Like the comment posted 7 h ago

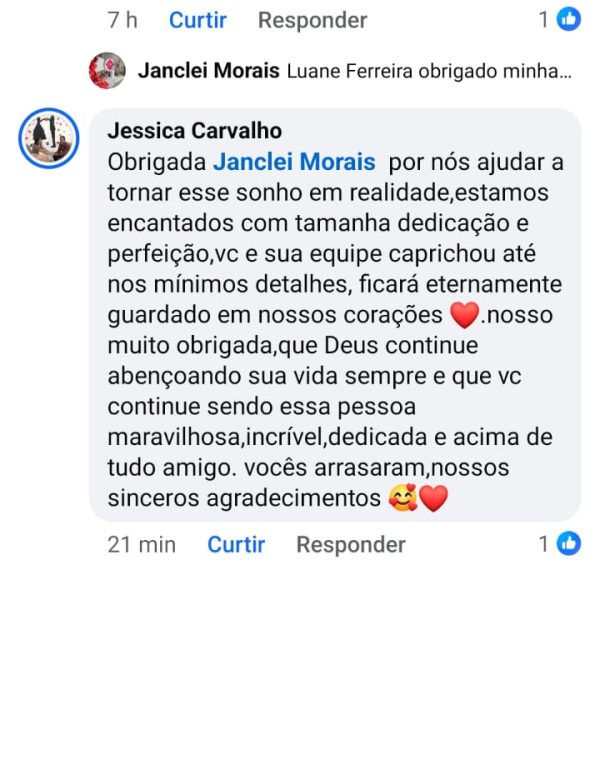click(197, 19)
